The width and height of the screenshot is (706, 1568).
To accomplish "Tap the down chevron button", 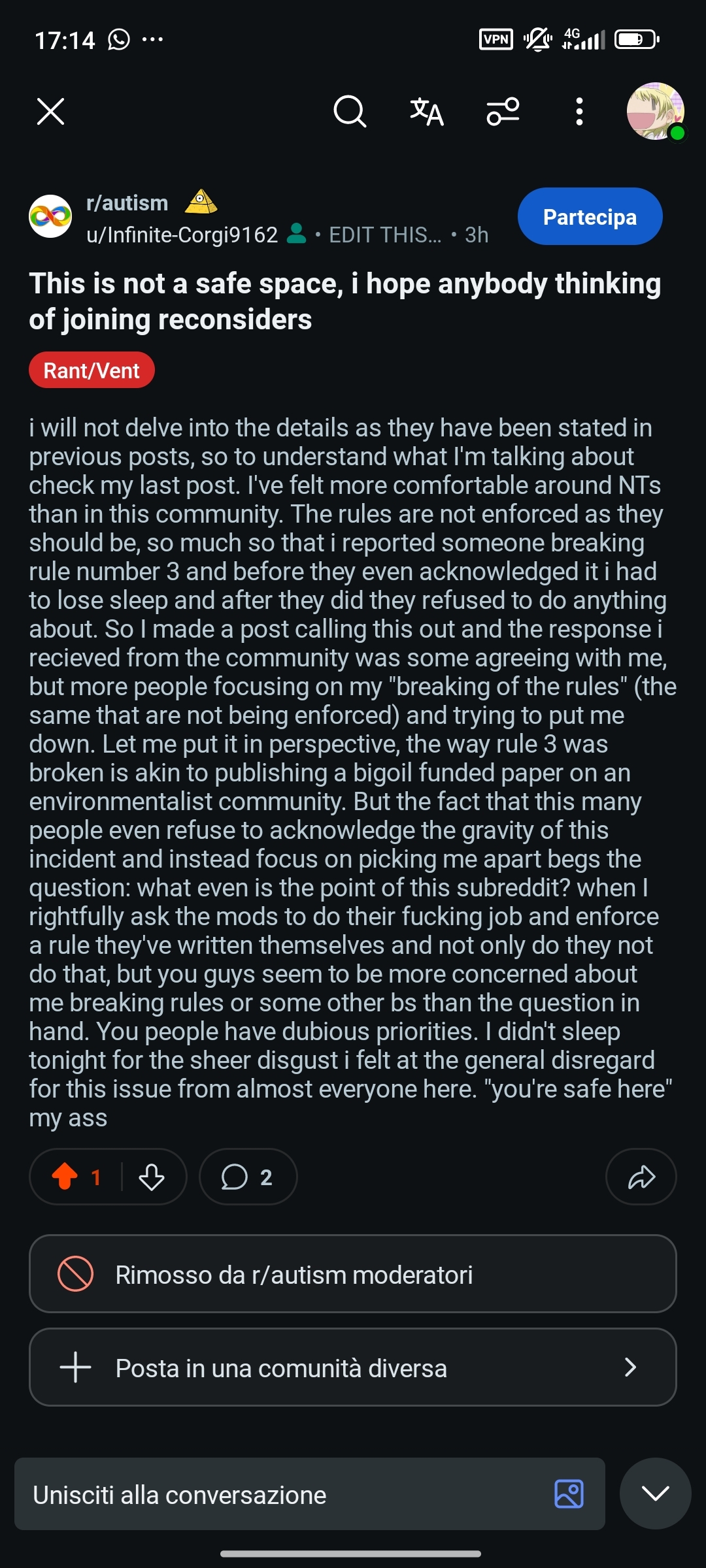I will click(x=655, y=1494).
